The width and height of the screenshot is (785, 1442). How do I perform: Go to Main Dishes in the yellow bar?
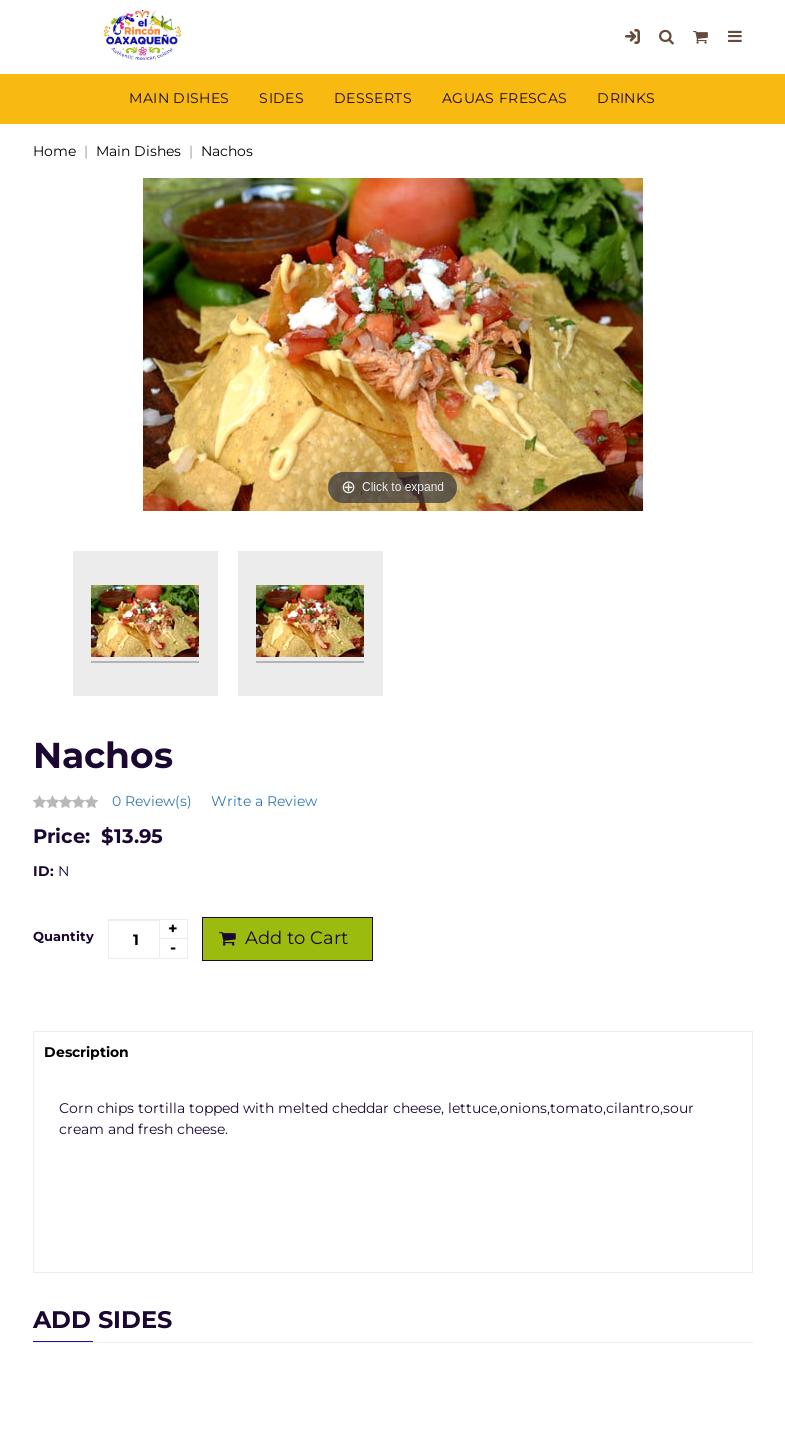pyautogui.click(x=179, y=98)
